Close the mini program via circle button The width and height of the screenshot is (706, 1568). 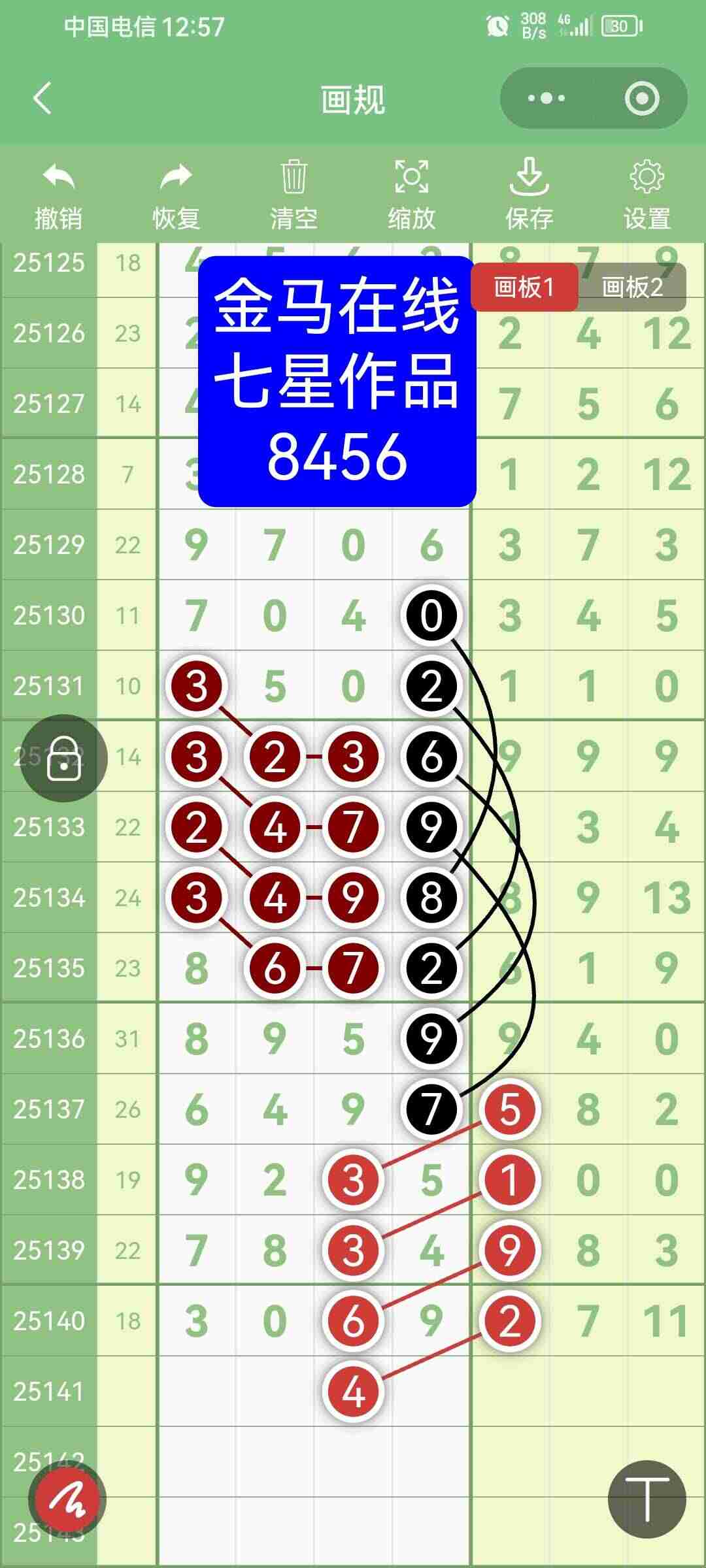click(643, 98)
